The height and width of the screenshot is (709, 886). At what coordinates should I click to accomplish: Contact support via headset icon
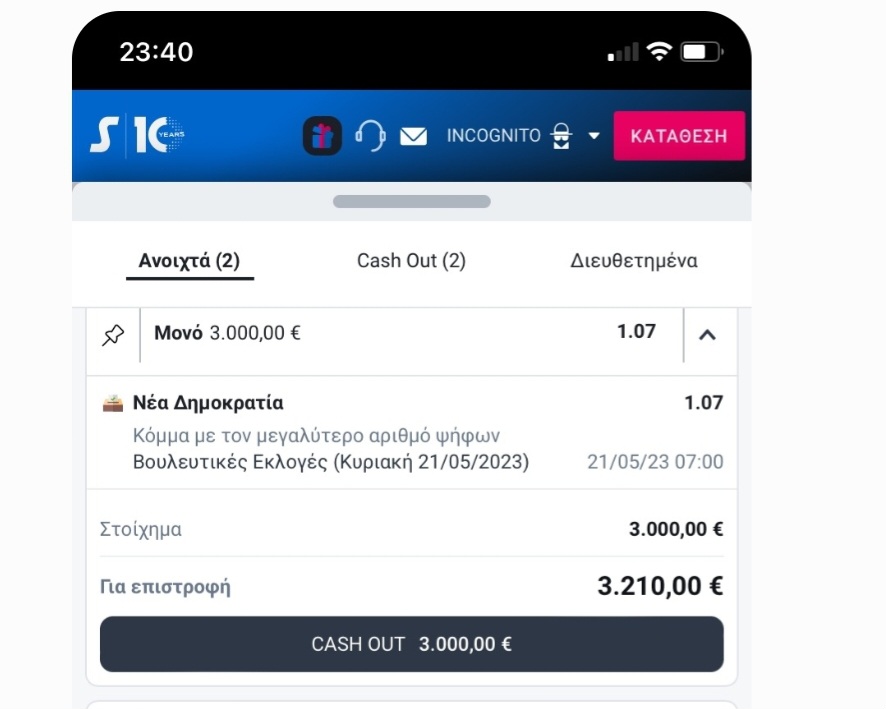[370, 136]
